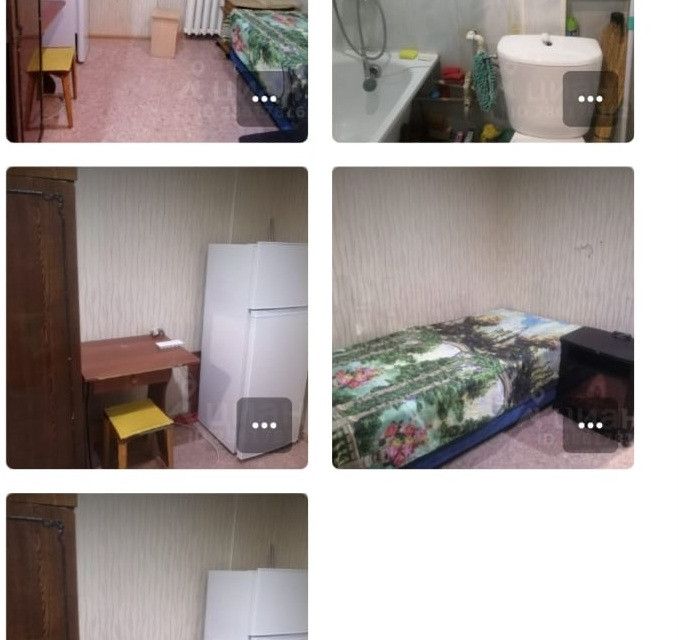
Task: Open options for the bed with floral cover photo
Action: pyautogui.click(x=590, y=425)
